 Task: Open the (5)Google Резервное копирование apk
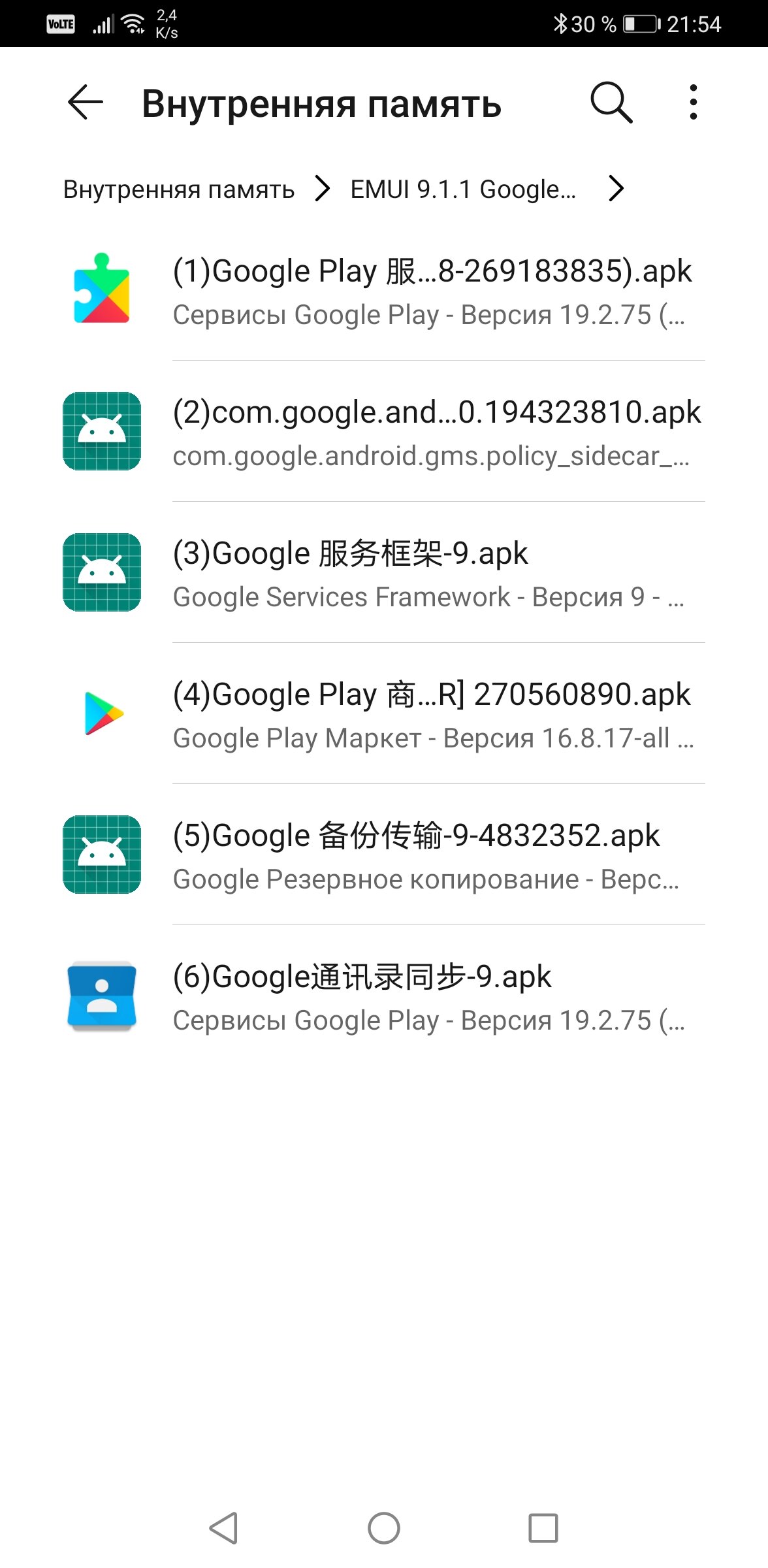pos(384,855)
